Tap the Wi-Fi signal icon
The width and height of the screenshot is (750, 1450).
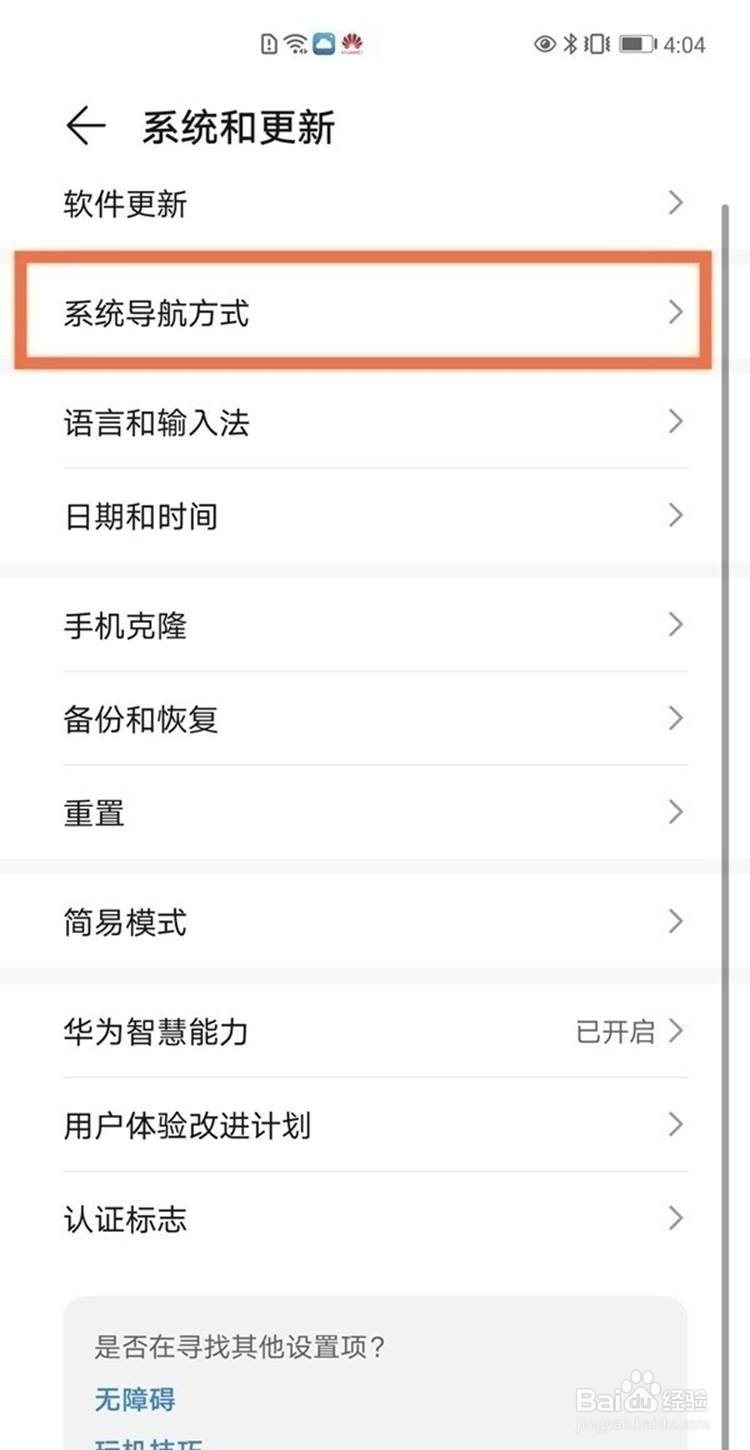tap(293, 43)
